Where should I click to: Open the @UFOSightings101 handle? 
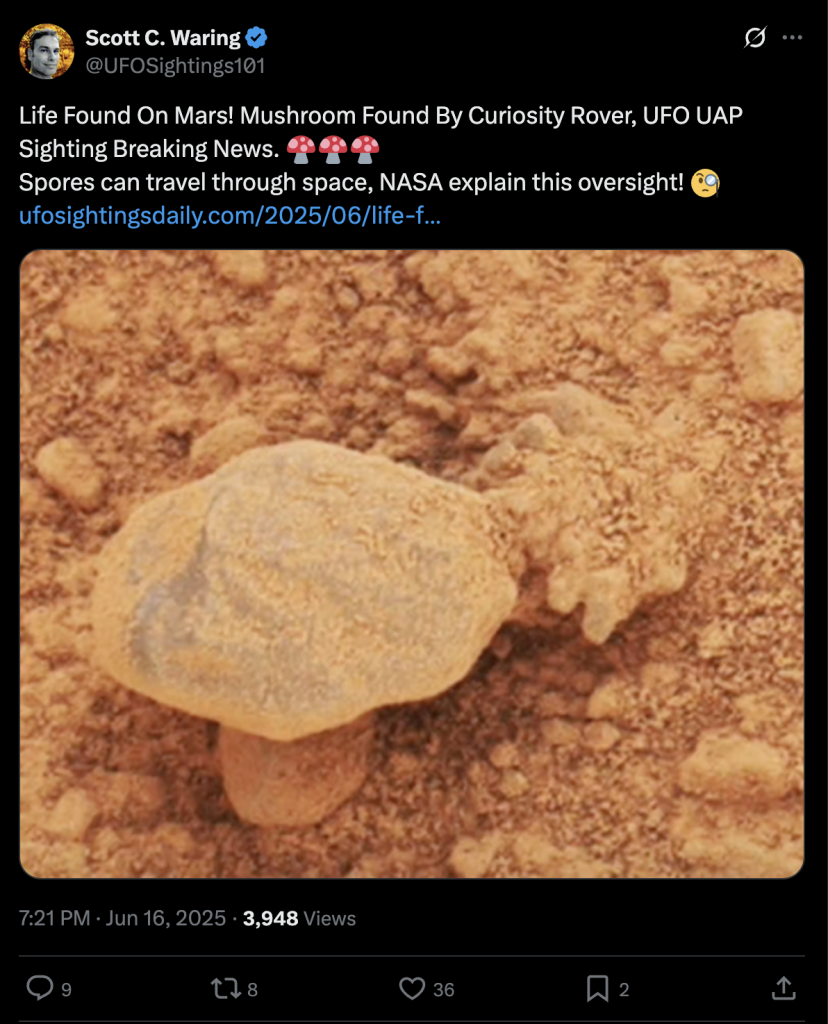click(x=175, y=66)
